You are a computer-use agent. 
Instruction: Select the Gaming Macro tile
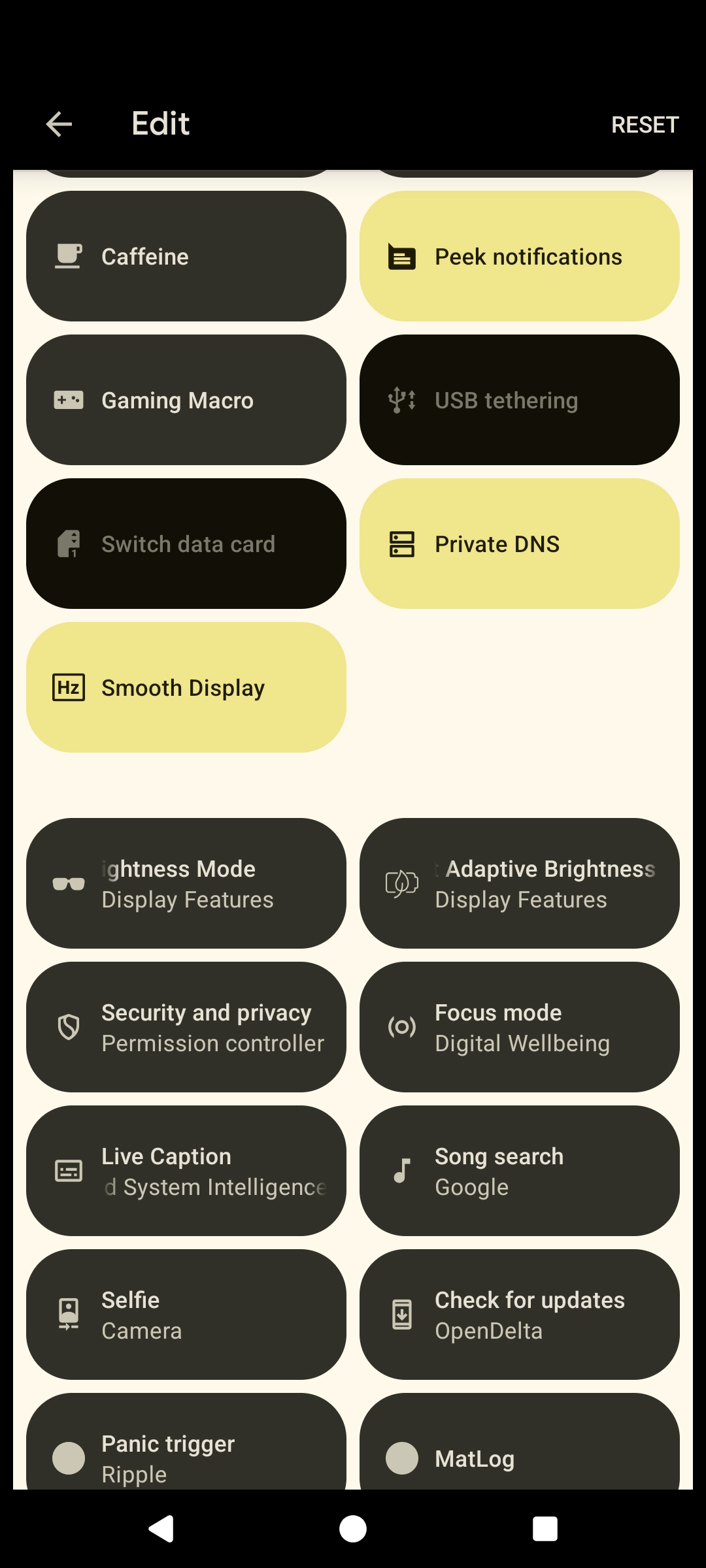coord(186,400)
